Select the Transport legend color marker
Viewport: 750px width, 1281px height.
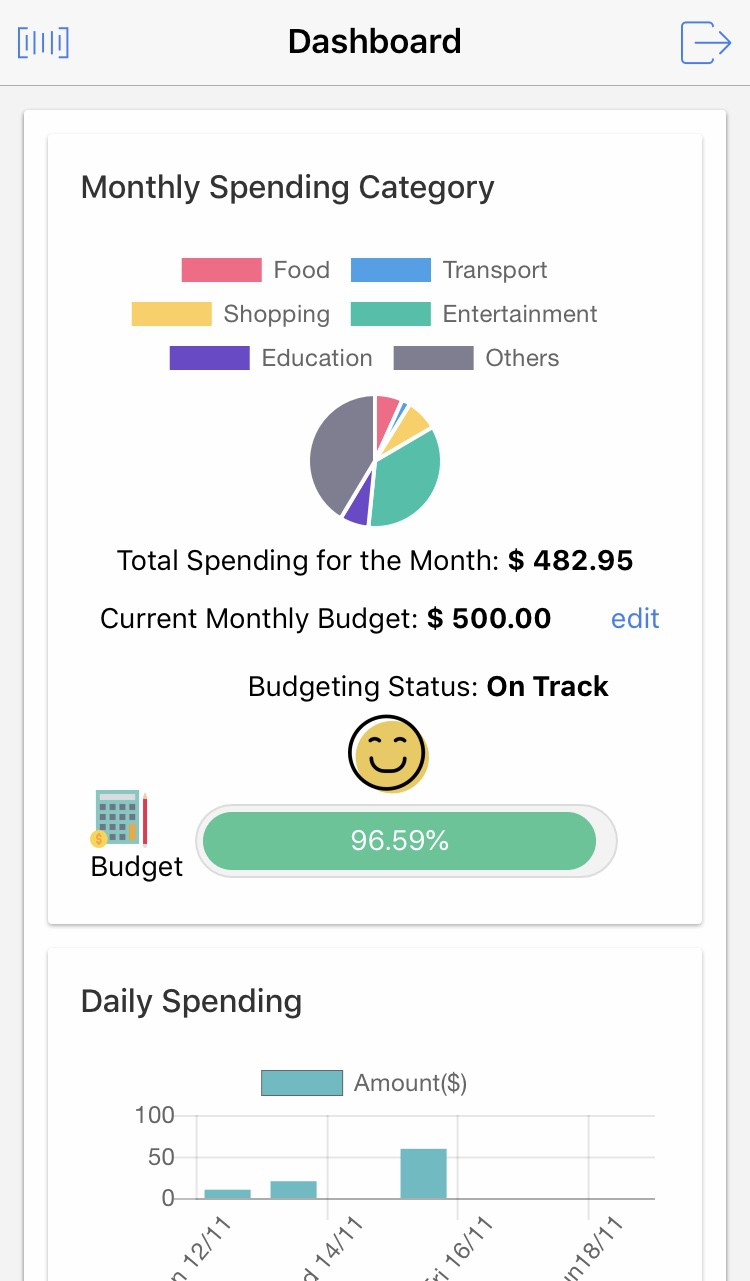(390, 269)
